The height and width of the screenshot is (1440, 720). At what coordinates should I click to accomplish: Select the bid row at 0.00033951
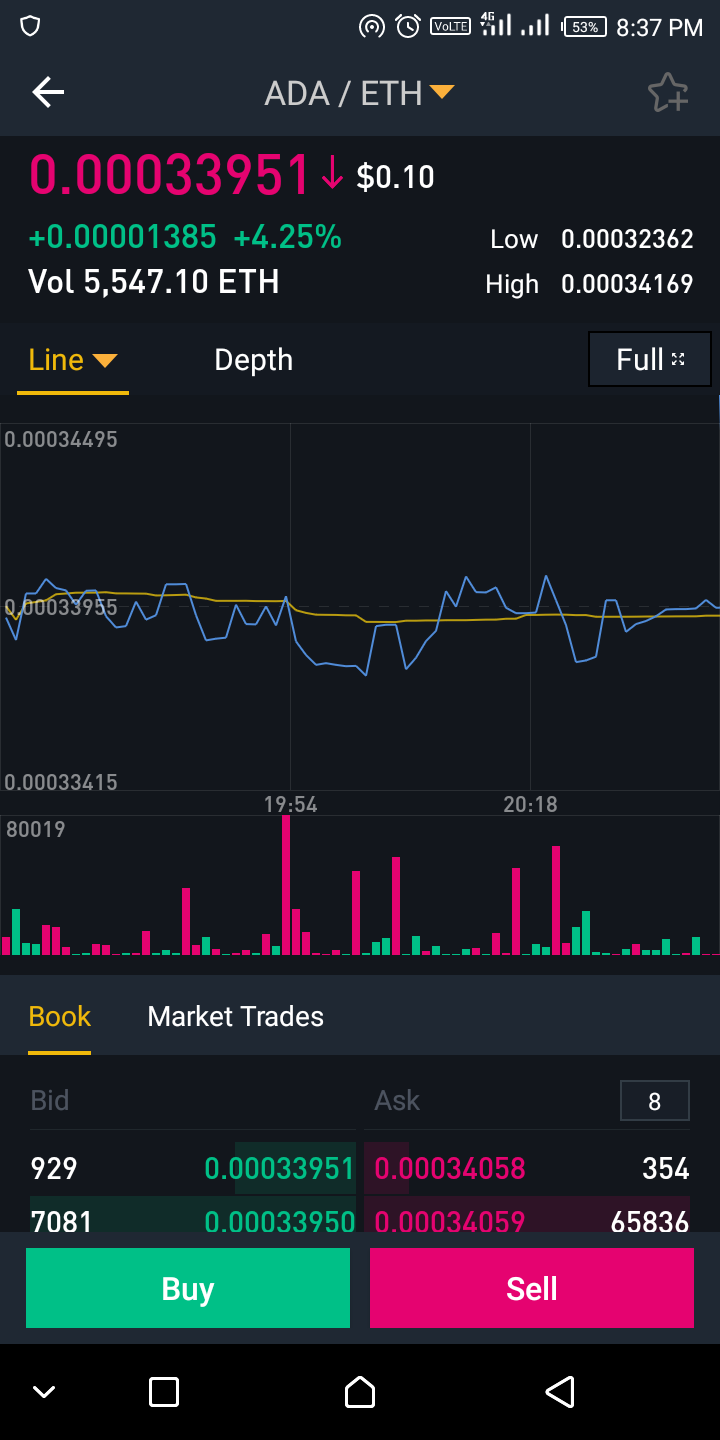pos(192,1168)
